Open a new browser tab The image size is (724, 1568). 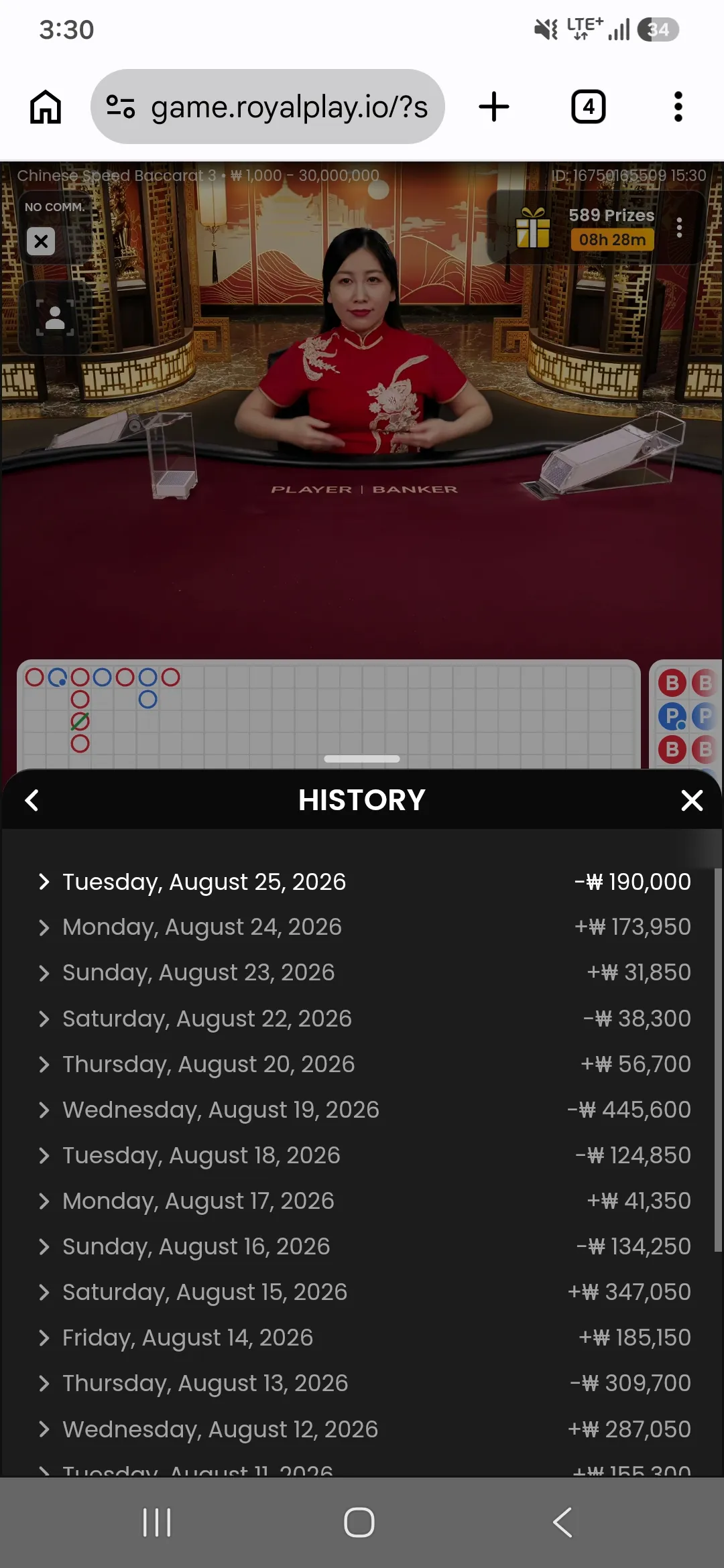(x=494, y=107)
